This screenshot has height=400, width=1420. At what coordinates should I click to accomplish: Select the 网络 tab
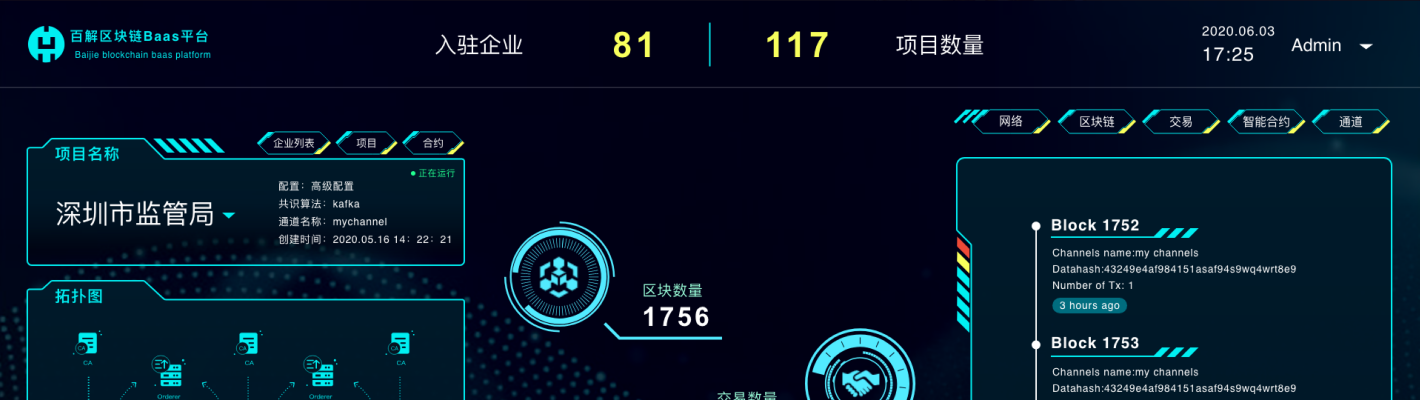coord(1011,122)
